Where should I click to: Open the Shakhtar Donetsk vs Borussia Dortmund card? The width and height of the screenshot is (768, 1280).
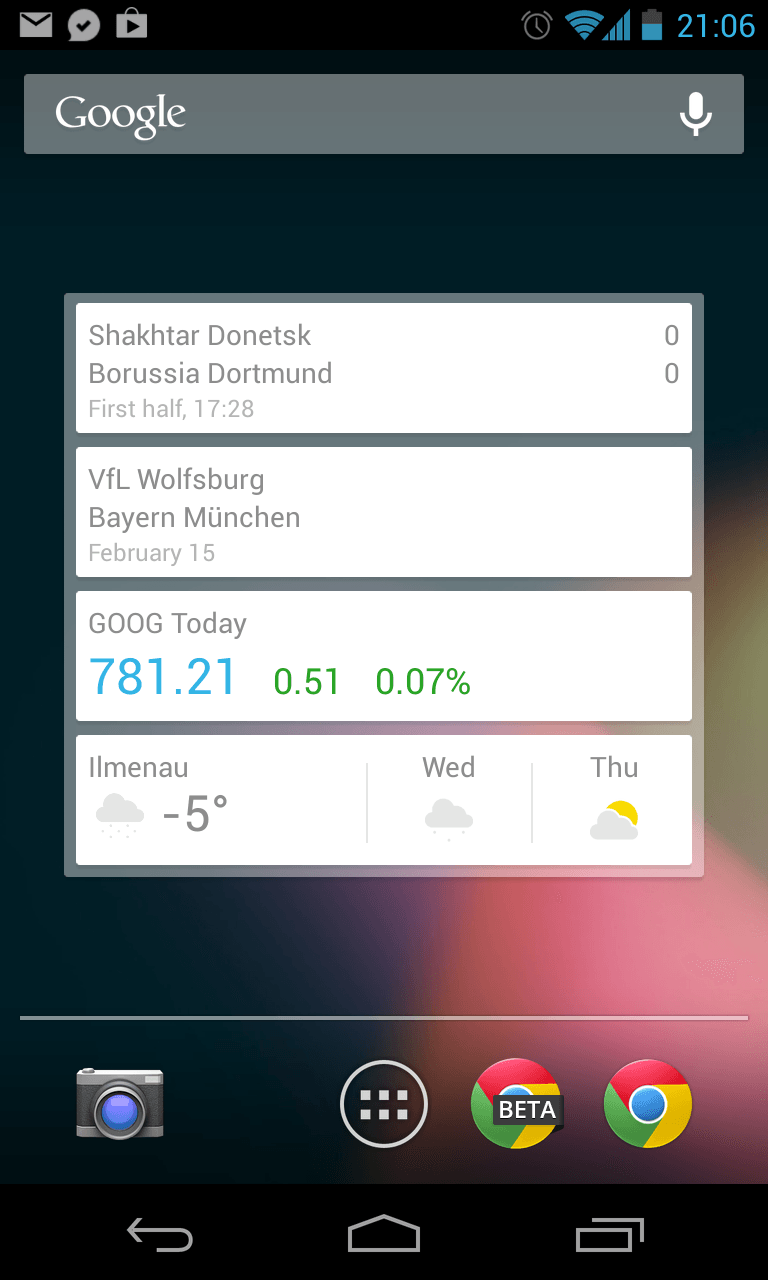coord(384,368)
